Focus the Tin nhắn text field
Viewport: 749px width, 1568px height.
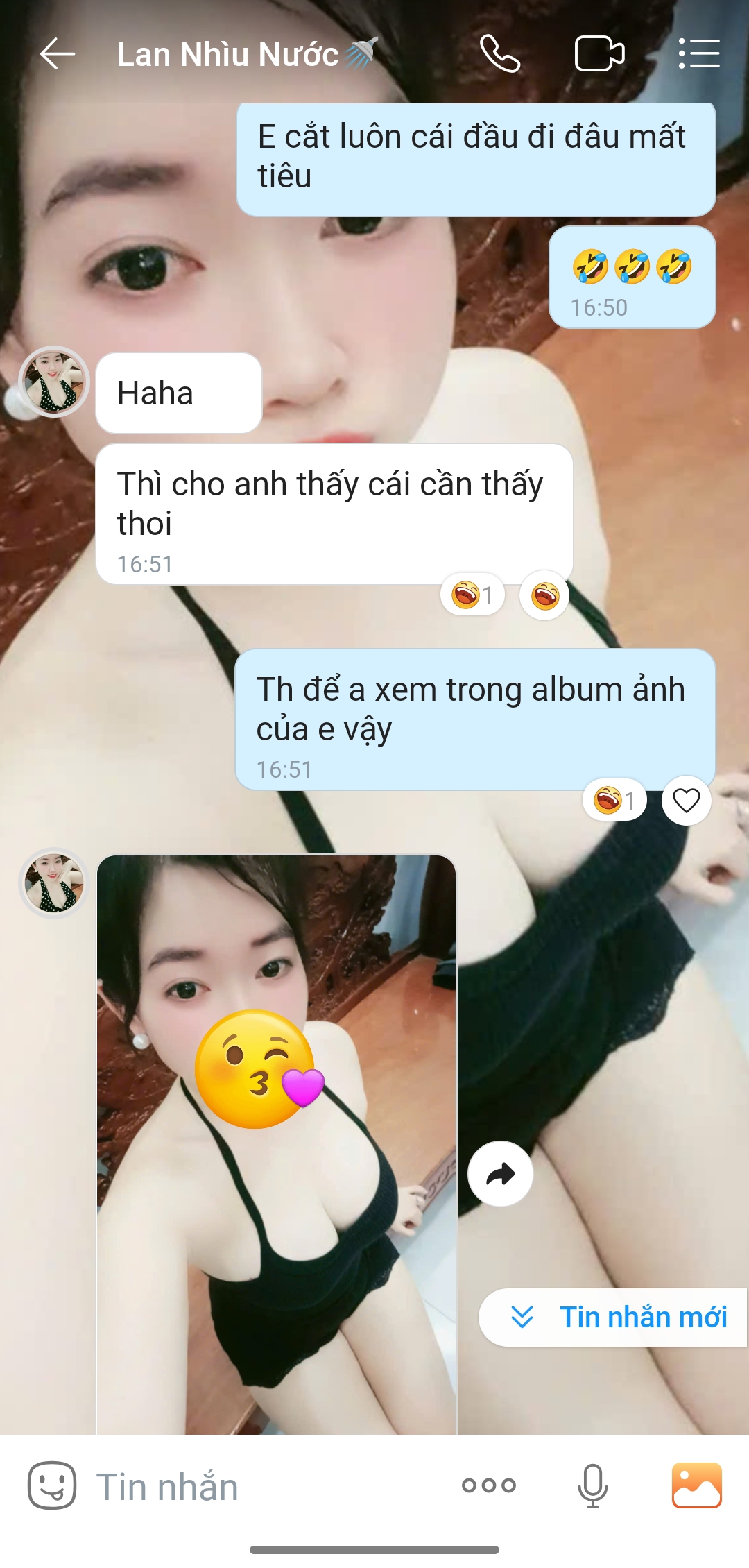coord(264,1487)
